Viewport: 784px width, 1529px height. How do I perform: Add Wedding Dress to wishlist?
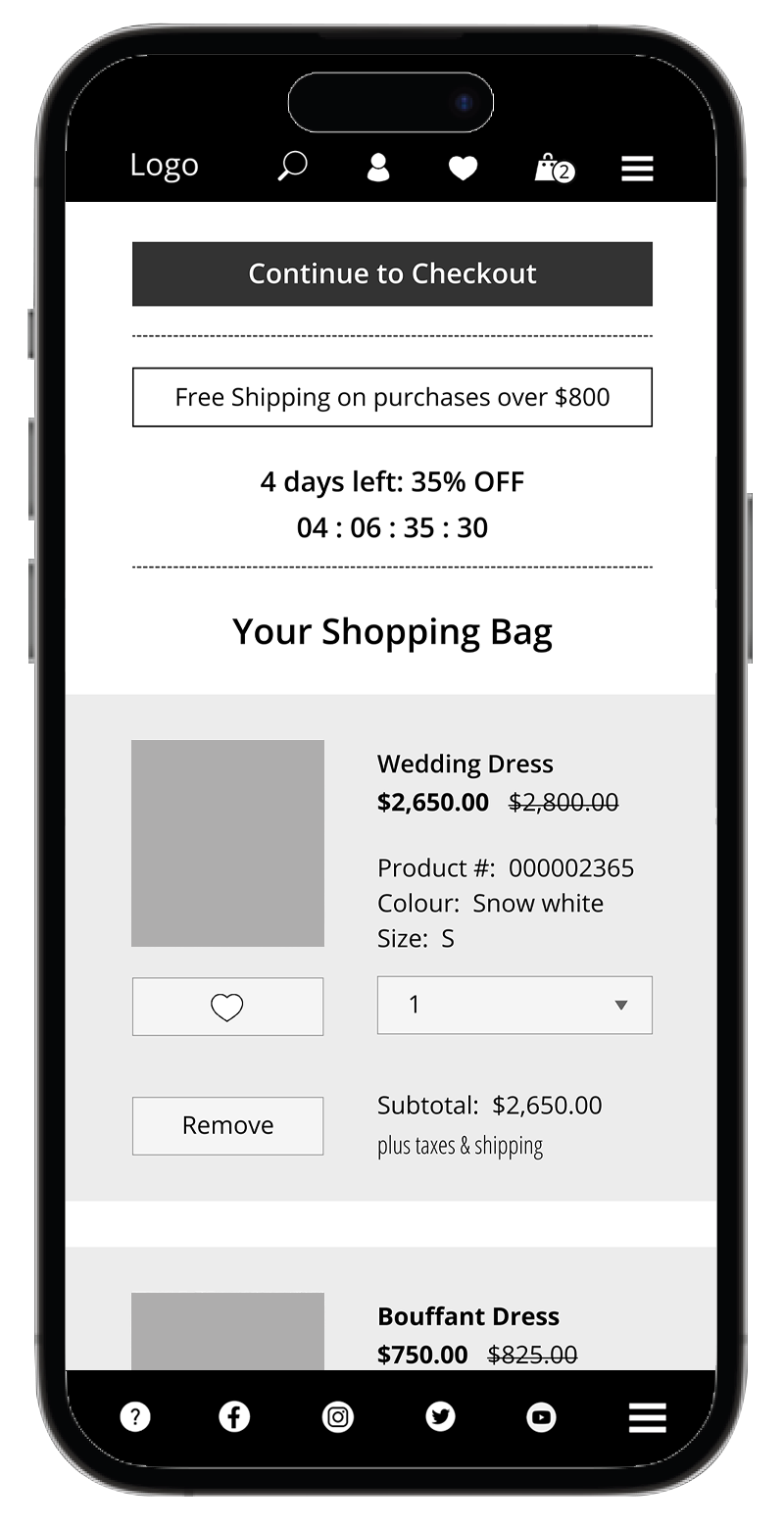[x=227, y=1007]
